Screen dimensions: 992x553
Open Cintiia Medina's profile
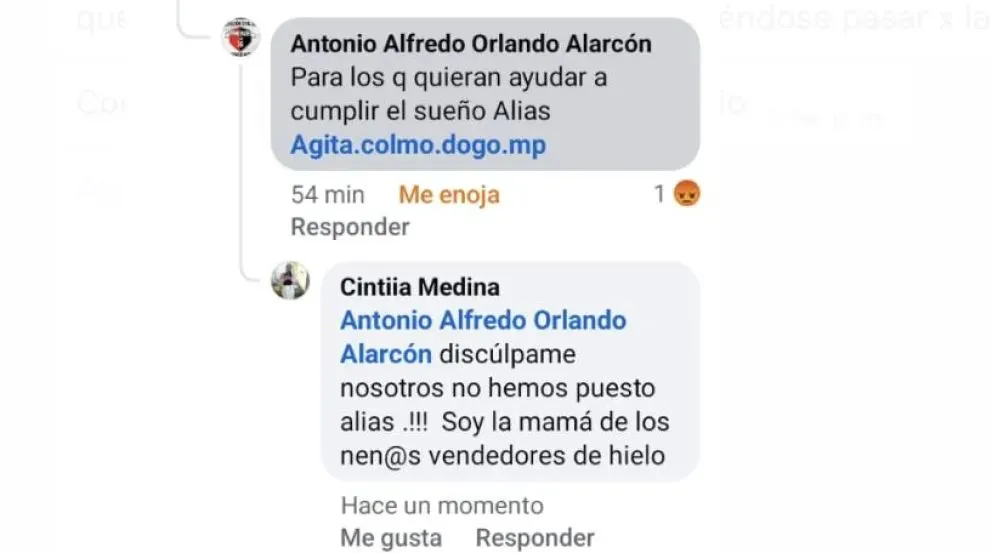[x=419, y=288]
